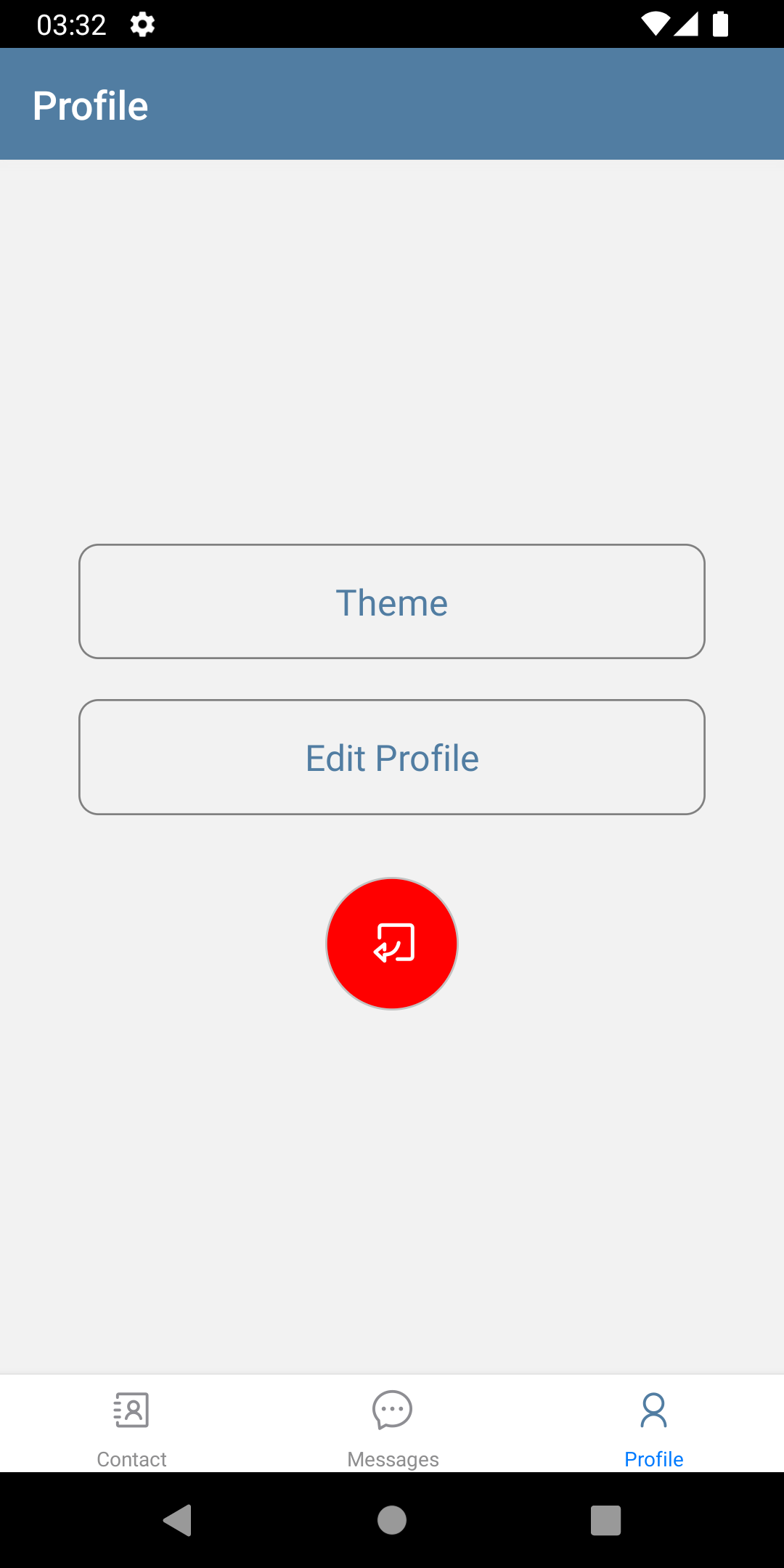Screen dimensions: 784x1568
Task: Tap the Profile person icon in navigation bar
Action: click(653, 1408)
